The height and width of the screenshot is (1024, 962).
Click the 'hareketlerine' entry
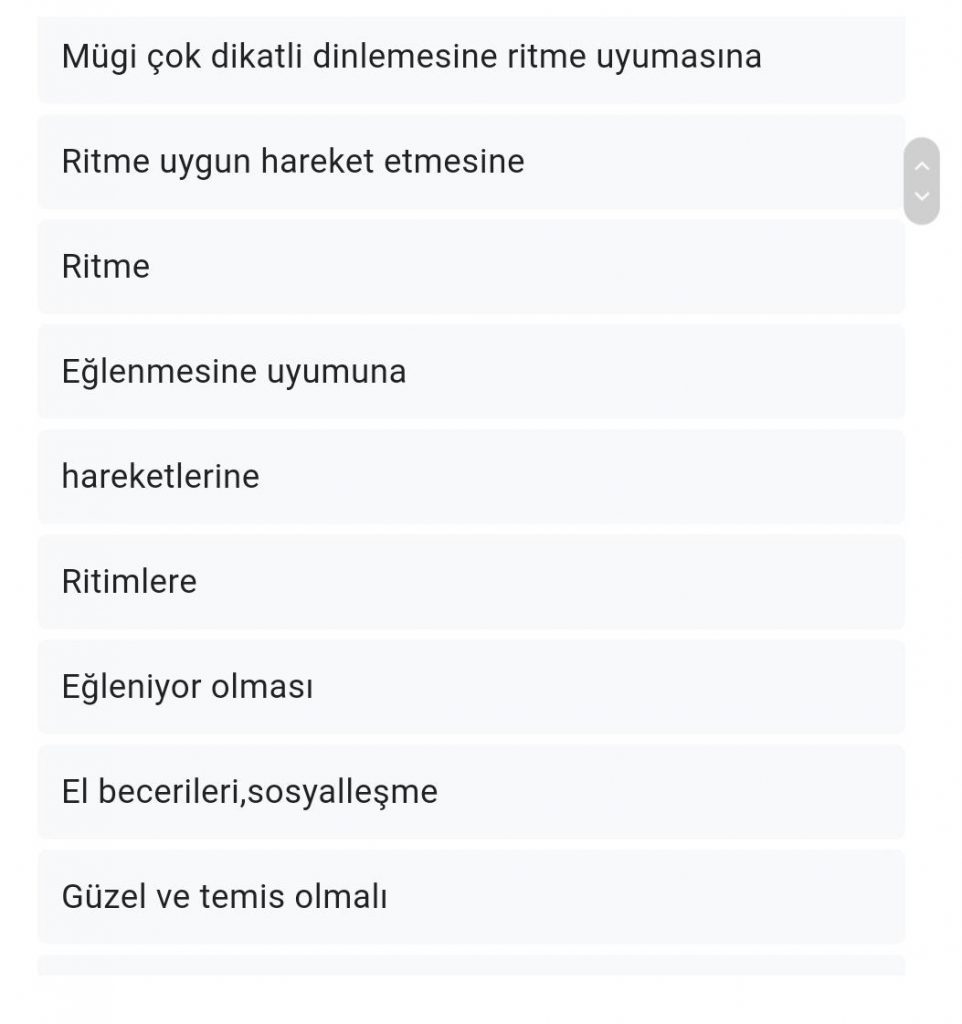[x=470, y=476]
